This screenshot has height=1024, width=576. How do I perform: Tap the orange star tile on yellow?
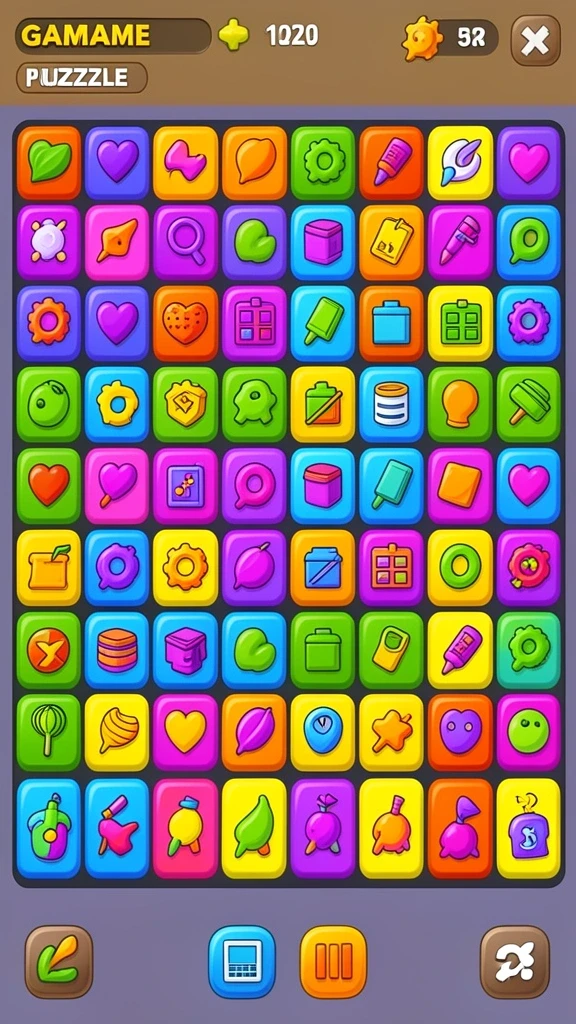click(x=391, y=732)
